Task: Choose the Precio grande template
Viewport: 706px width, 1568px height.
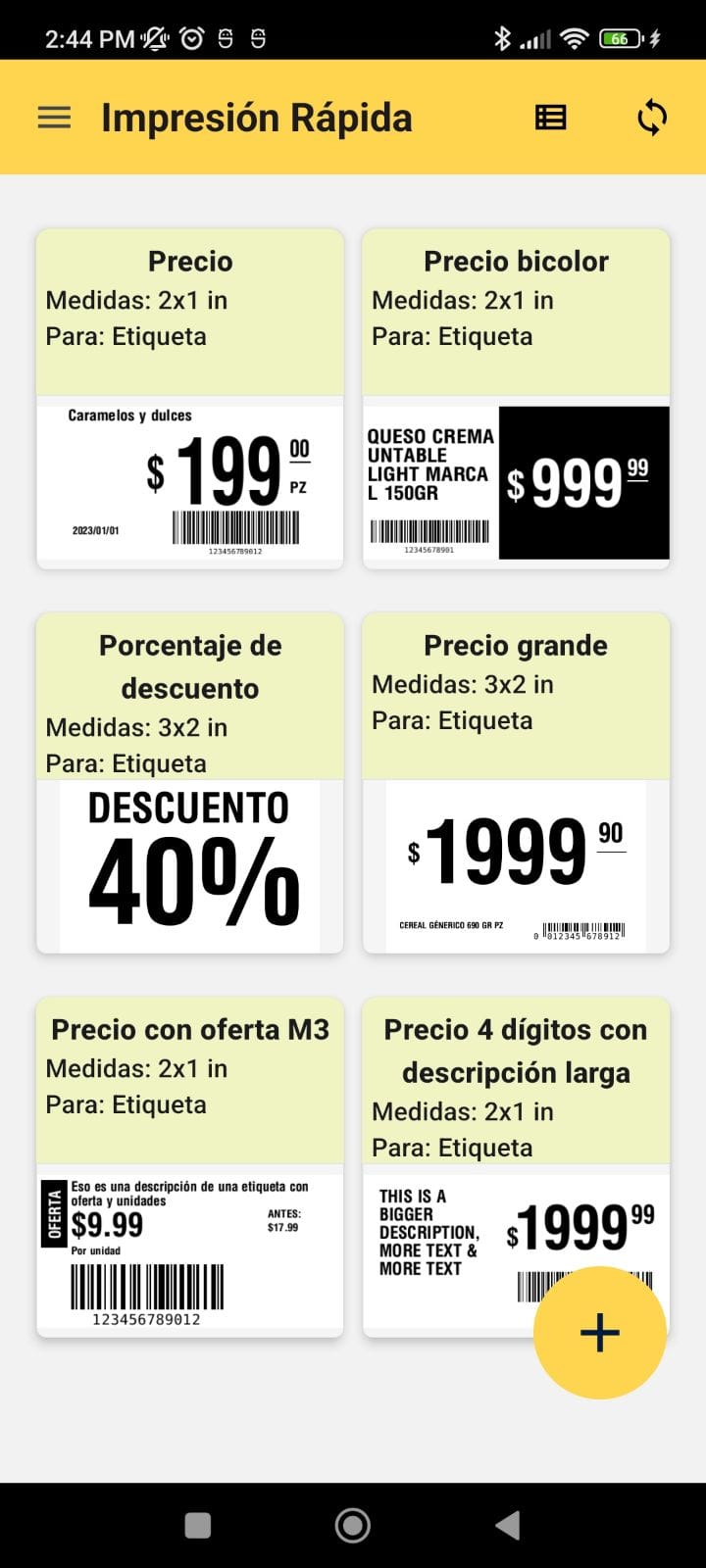Action: click(x=516, y=782)
